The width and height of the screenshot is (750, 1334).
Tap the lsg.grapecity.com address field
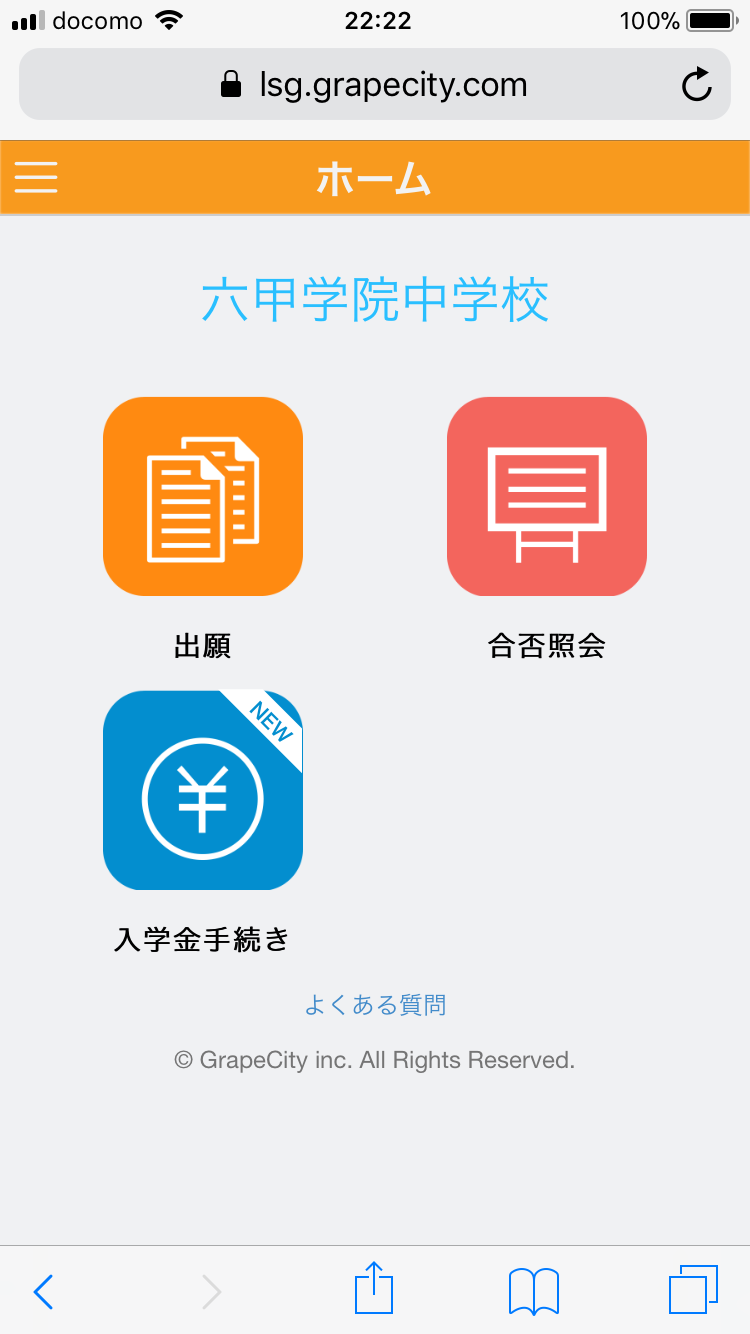click(375, 85)
